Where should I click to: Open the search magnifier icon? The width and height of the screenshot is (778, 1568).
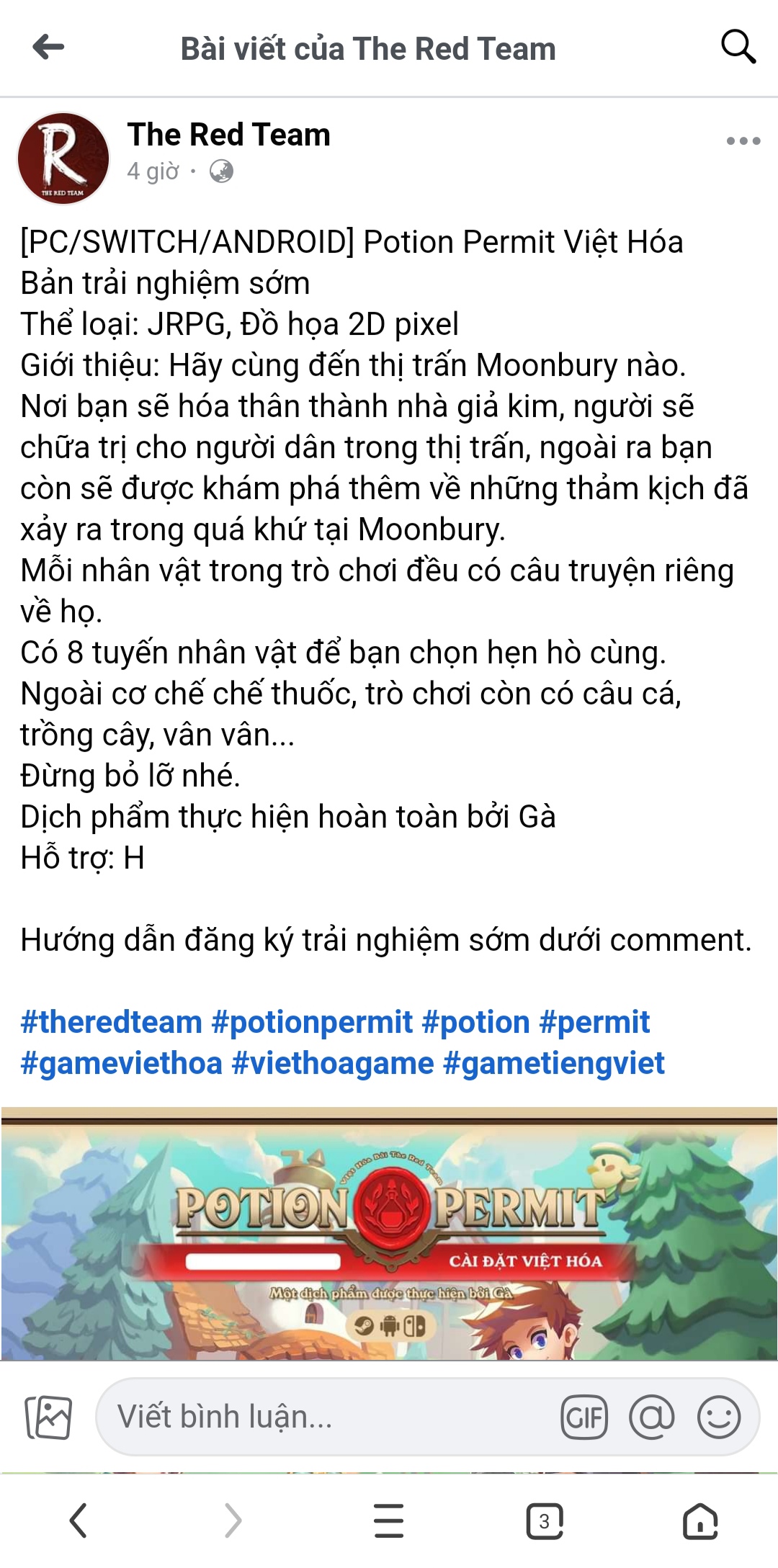point(738,48)
